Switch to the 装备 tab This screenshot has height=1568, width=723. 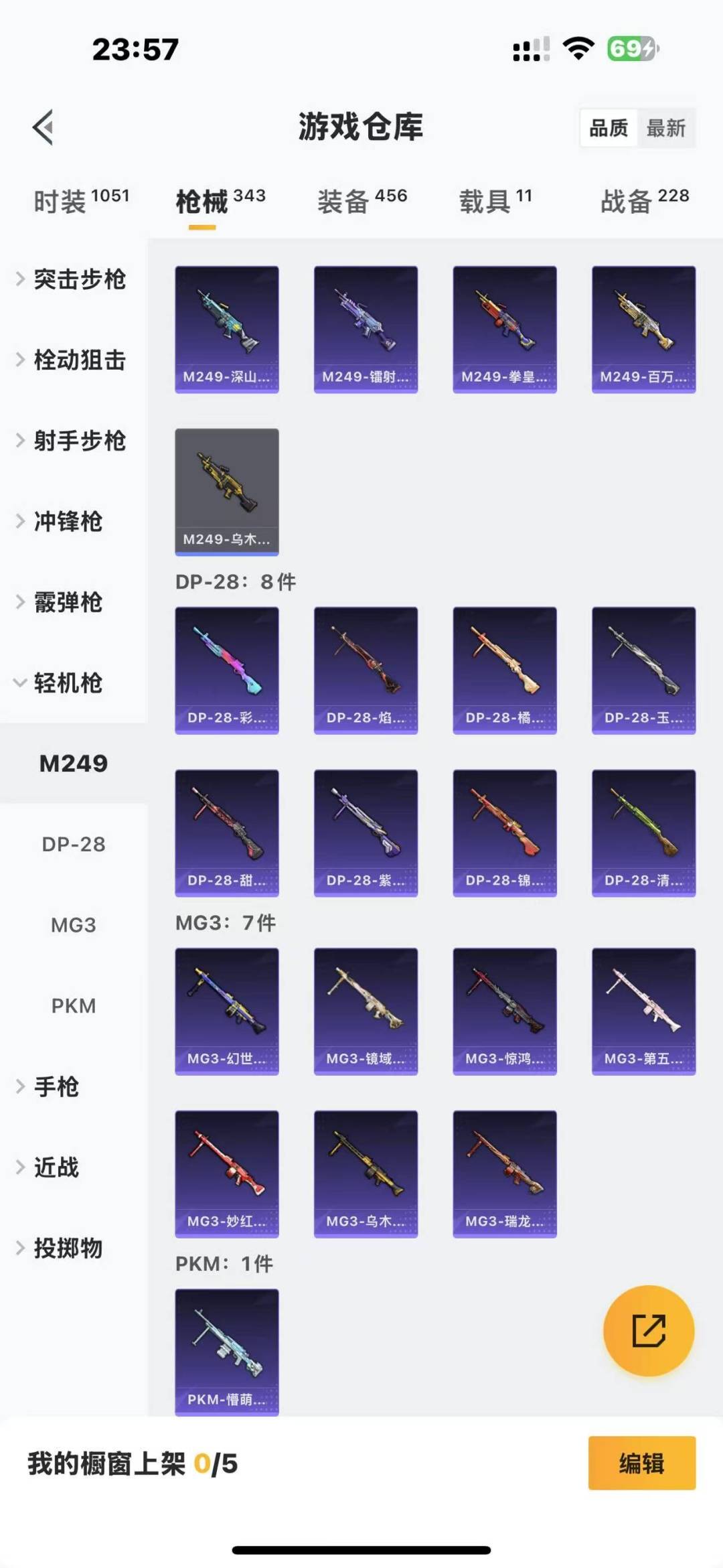(362, 200)
